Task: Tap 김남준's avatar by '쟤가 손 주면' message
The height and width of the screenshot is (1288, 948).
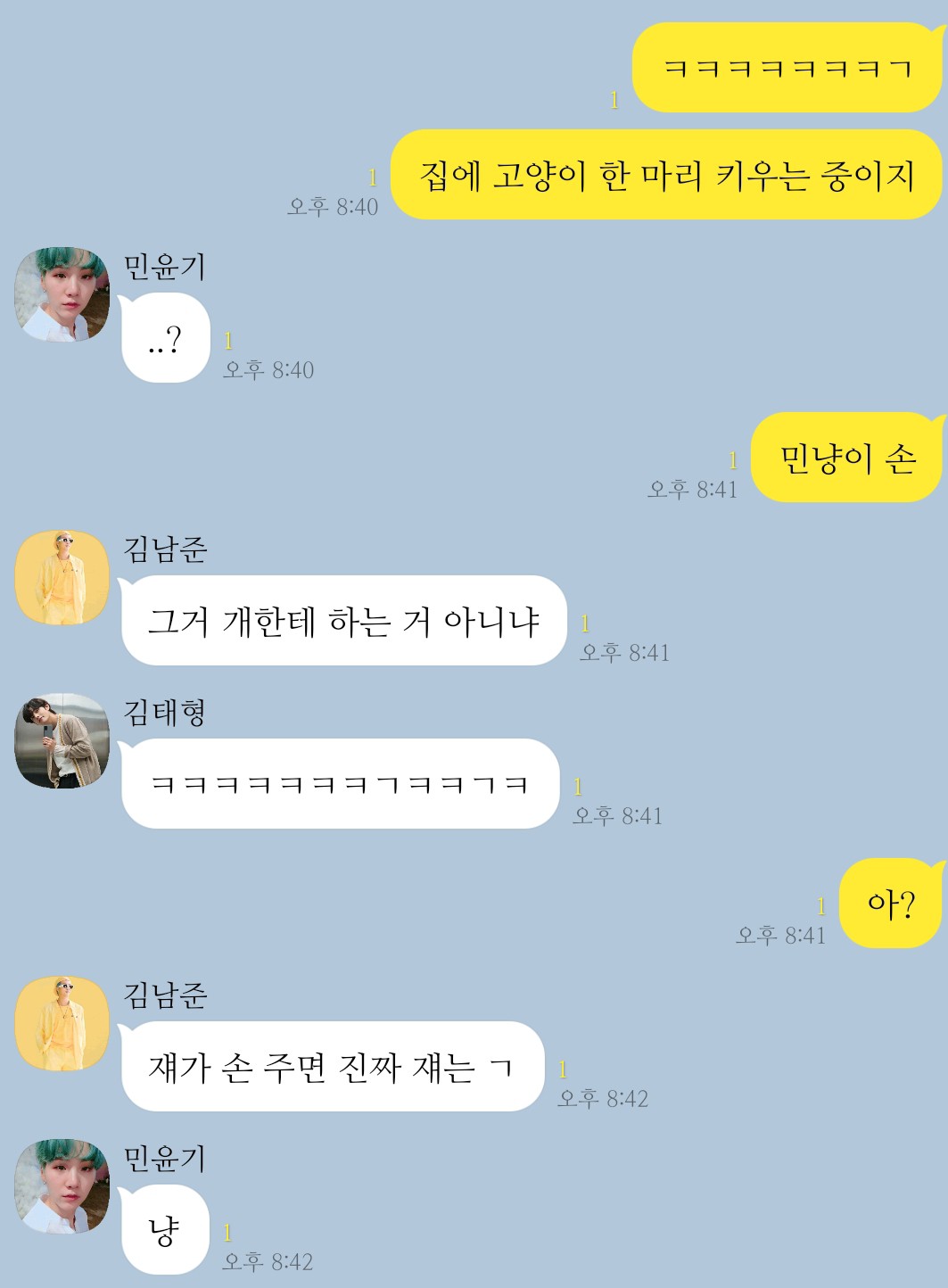Action: click(x=62, y=1023)
